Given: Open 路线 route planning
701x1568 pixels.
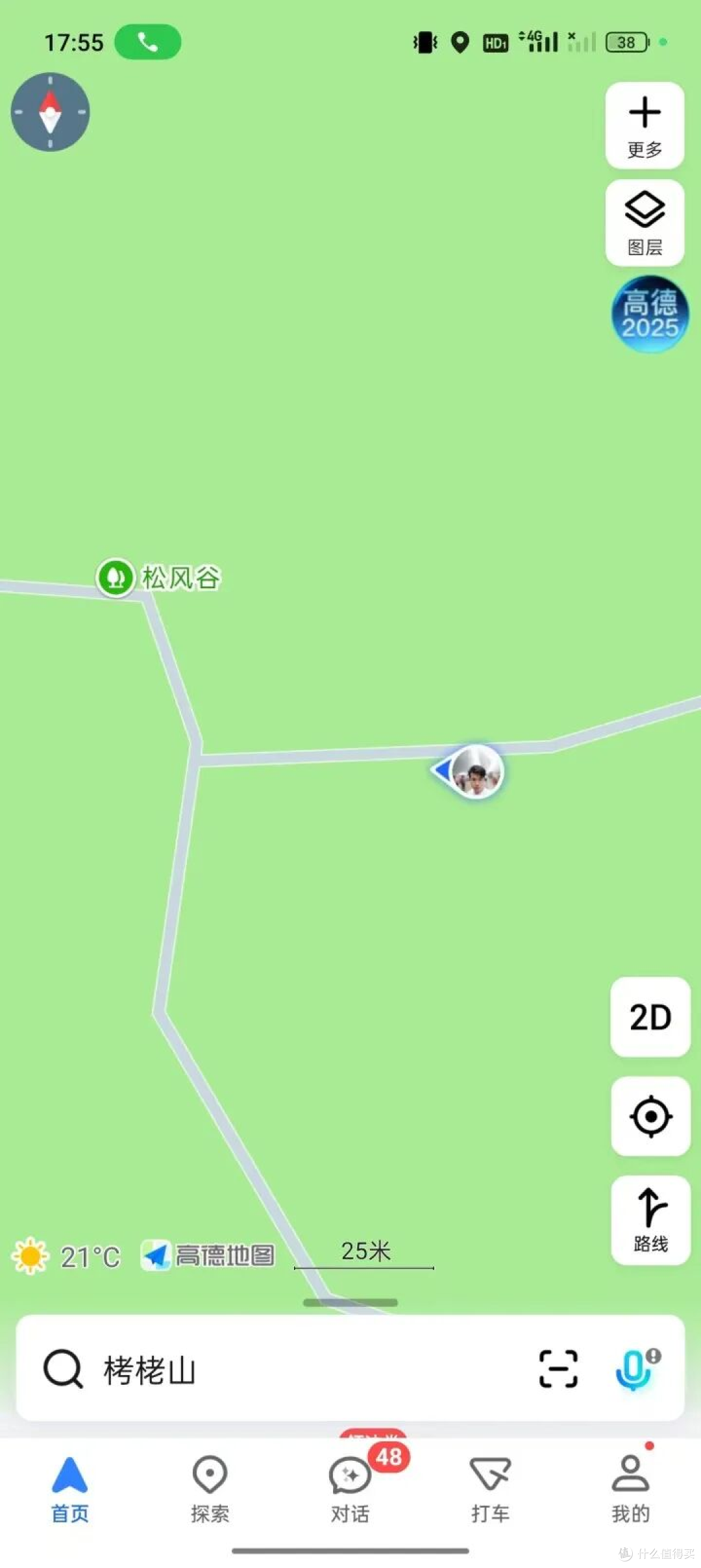Looking at the screenshot, I should pyautogui.click(x=650, y=1220).
